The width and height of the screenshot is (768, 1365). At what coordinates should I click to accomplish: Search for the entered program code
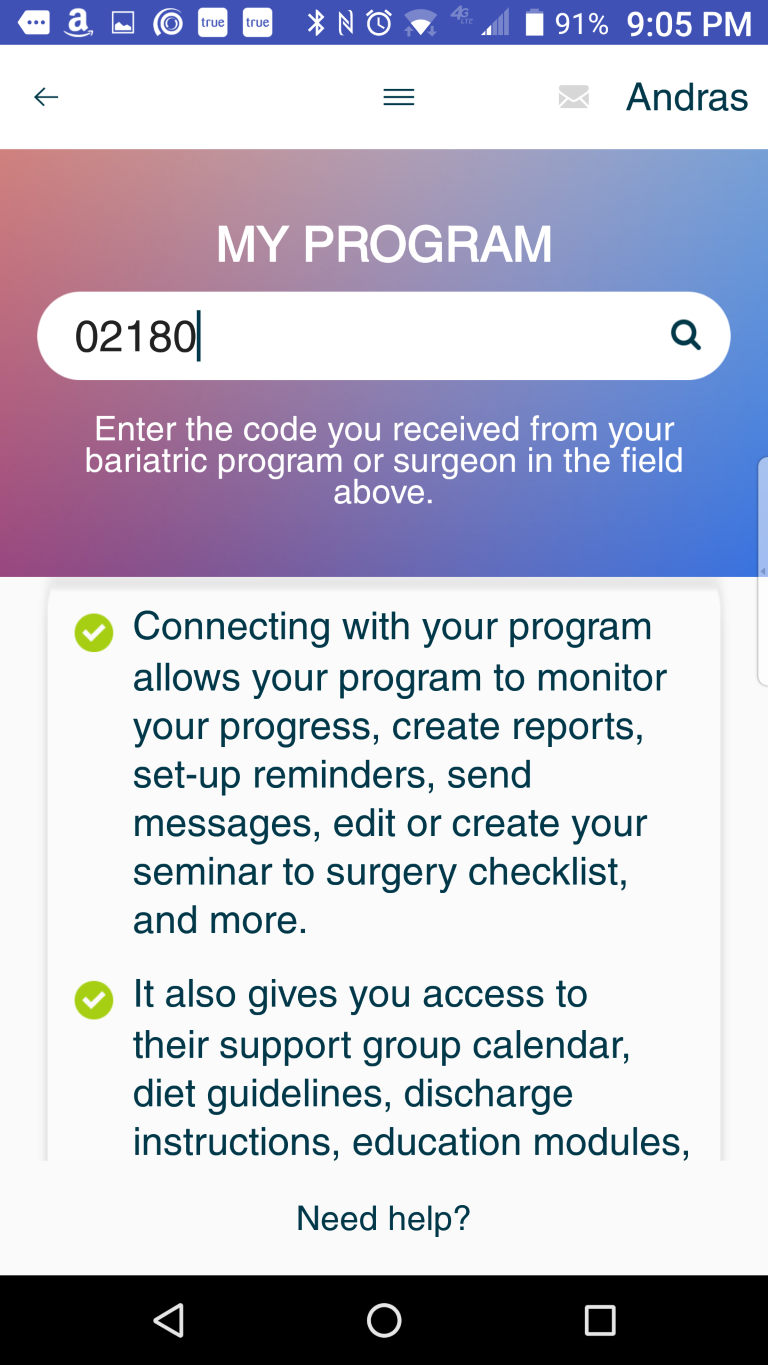tap(685, 335)
